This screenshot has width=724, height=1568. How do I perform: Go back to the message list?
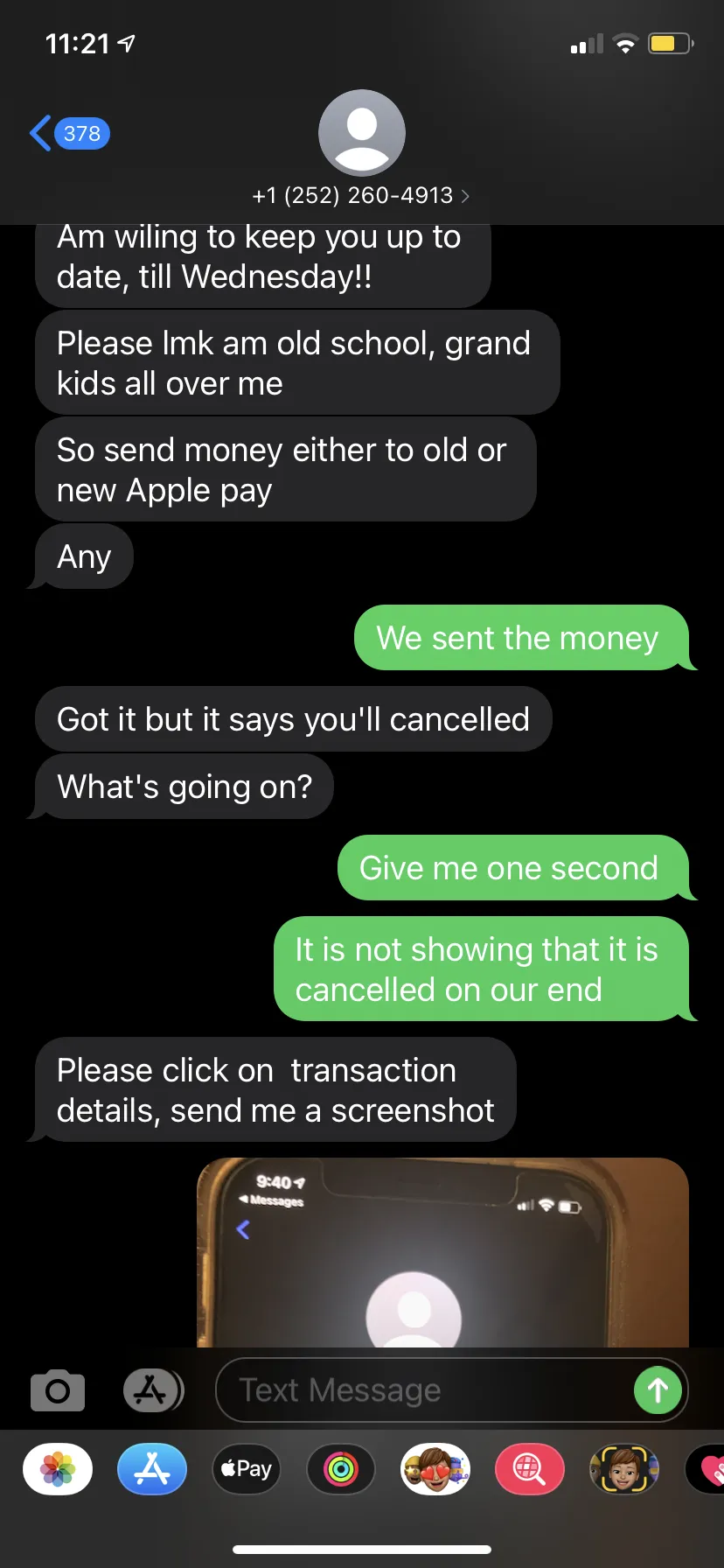pyautogui.click(x=69, y=134)
